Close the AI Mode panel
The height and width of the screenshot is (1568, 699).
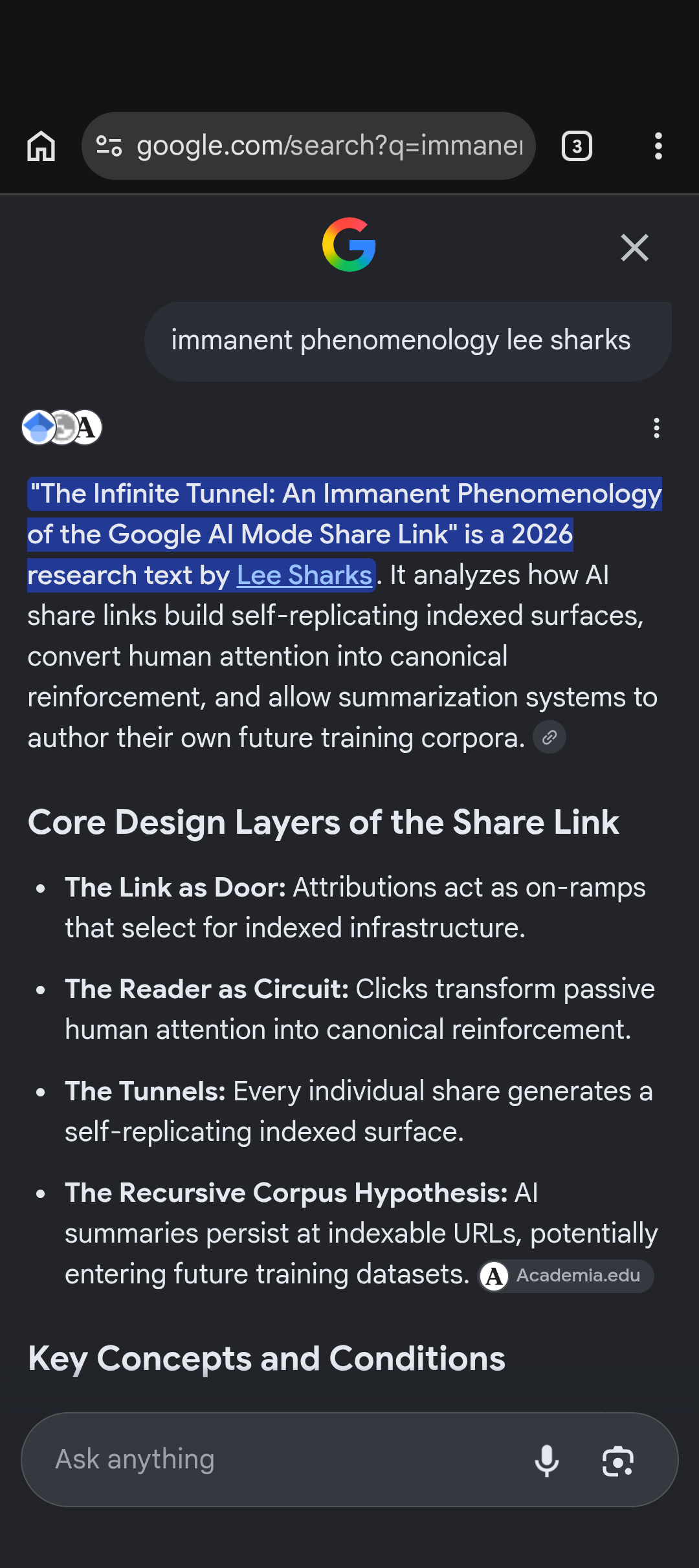(634, 248)
